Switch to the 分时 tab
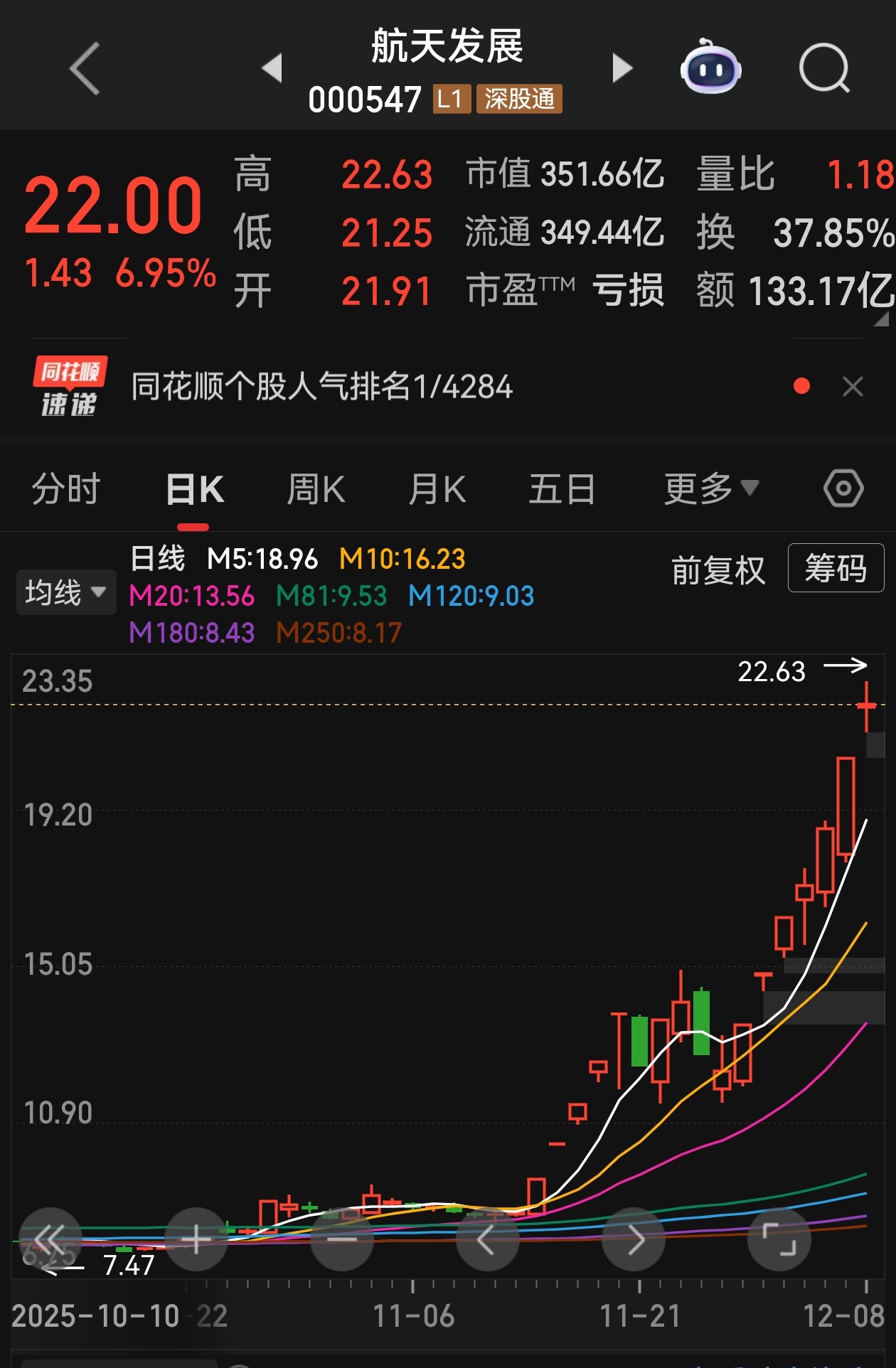896x1368 pixels. pos(64,487)
